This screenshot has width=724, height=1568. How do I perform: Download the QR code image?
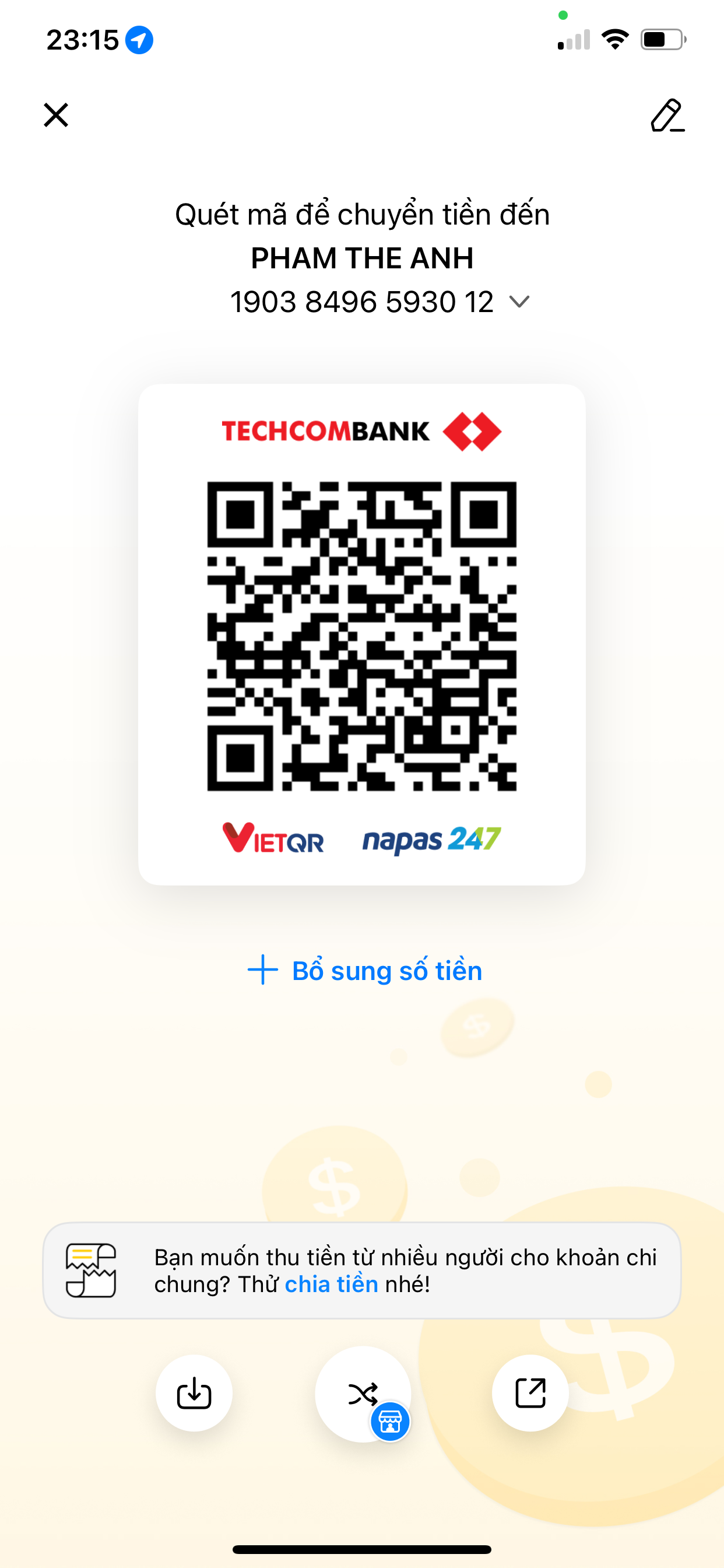point(194,1392)
